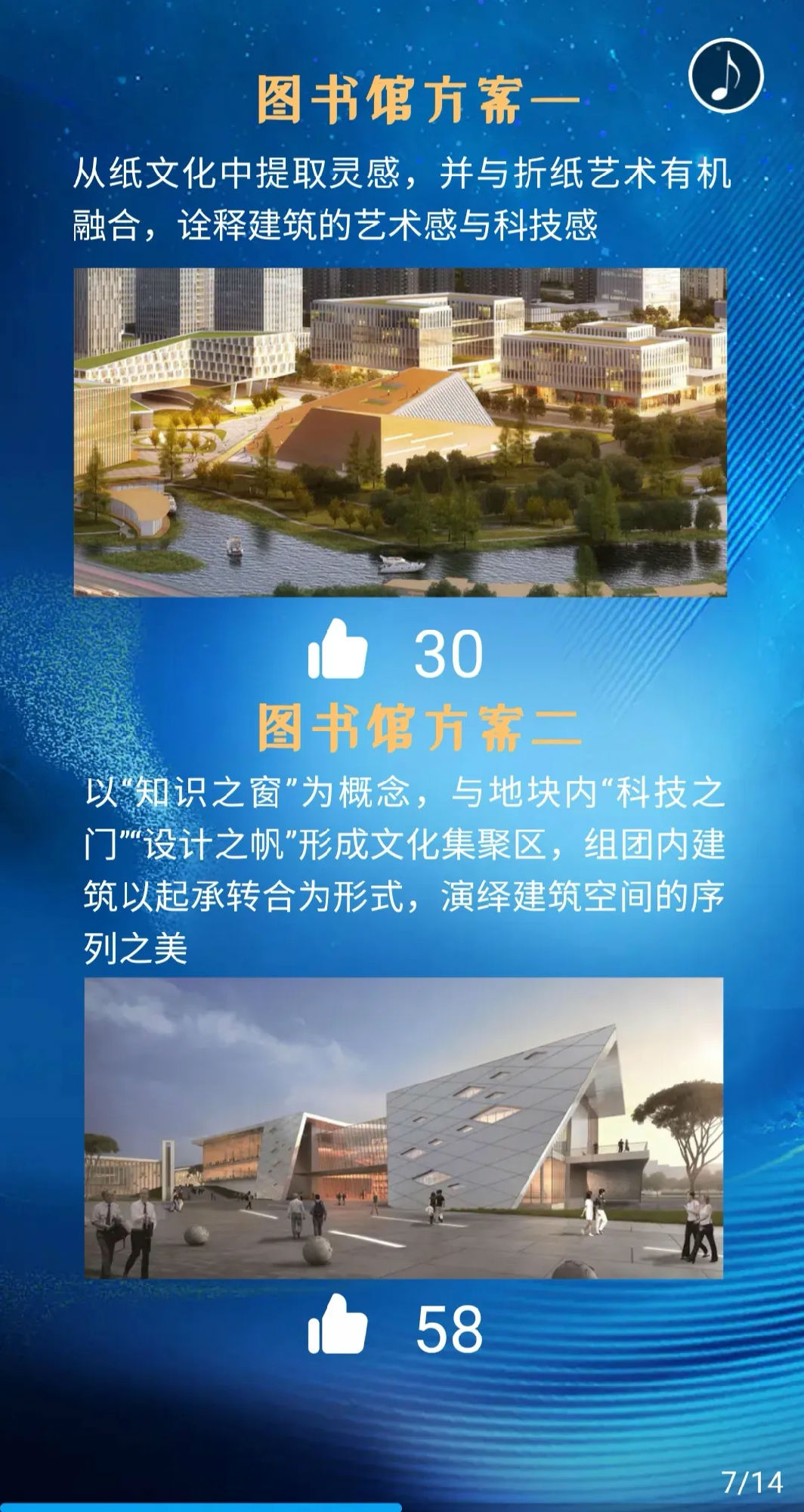The height and width of the screenshot is (1512, 804).
Task: Open the 图书馆方案一 rendering image
Action: point(400,432)
